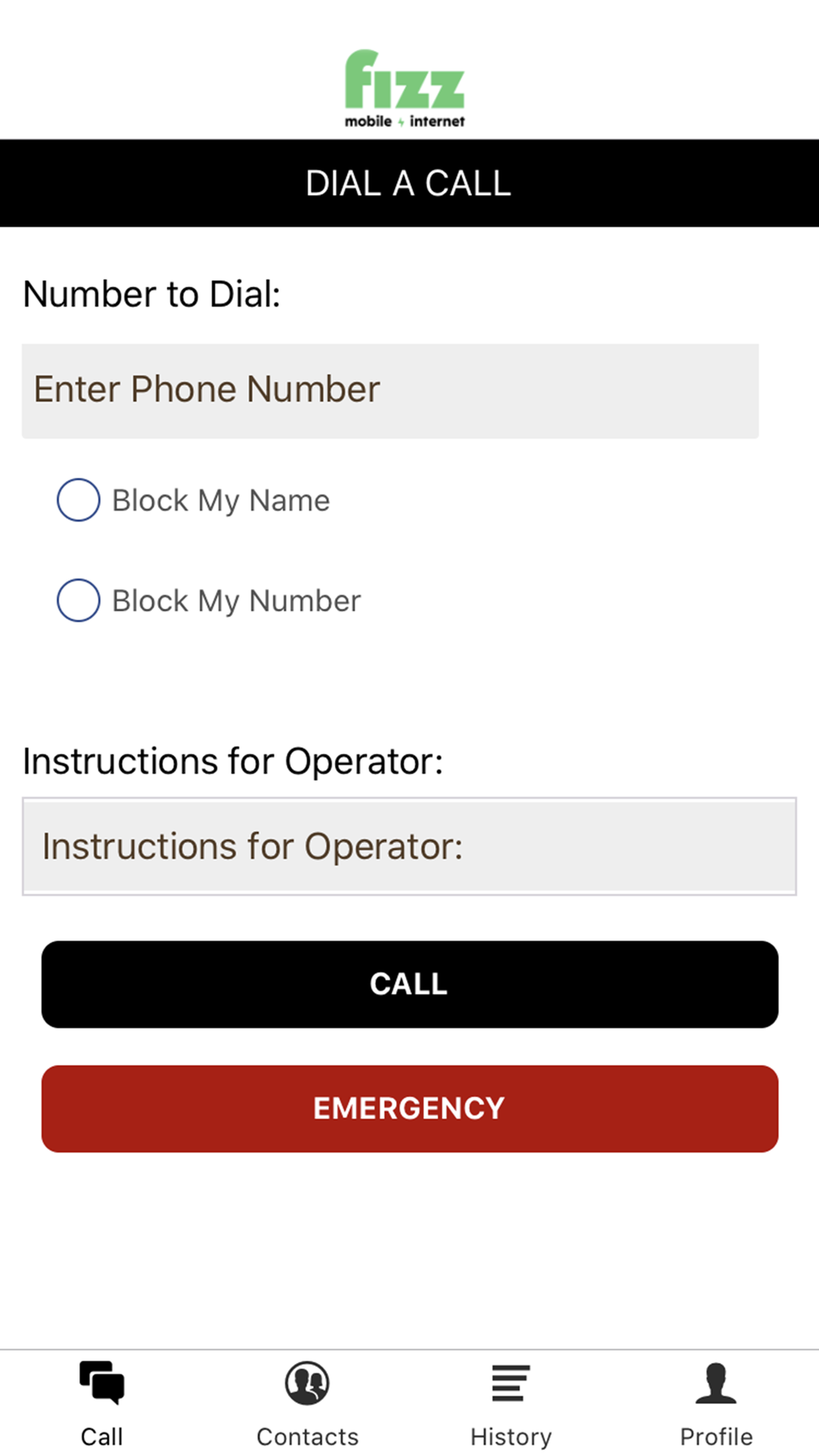Open the Contacts tab
This screenshot has height=1456, width=819.
click(308, 1404)
